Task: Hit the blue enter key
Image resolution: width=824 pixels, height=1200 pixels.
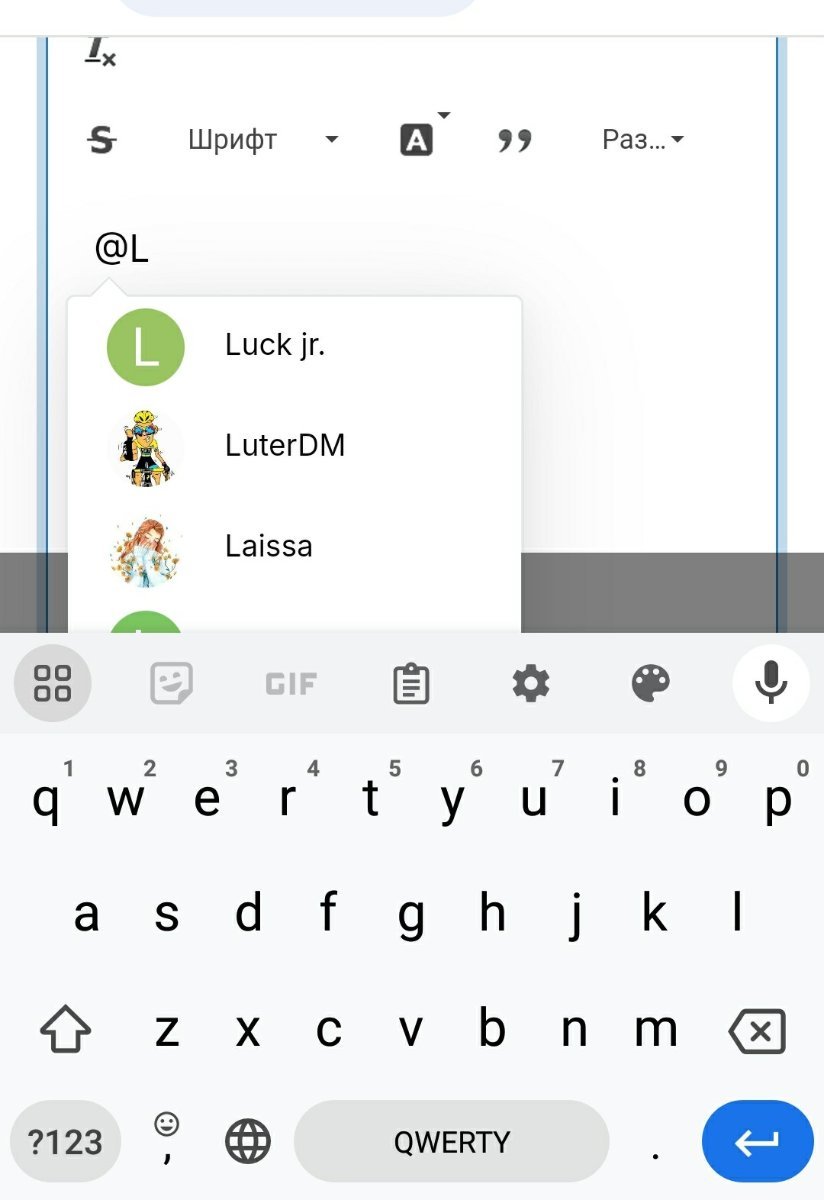Action: click(x=757, y=1142)
